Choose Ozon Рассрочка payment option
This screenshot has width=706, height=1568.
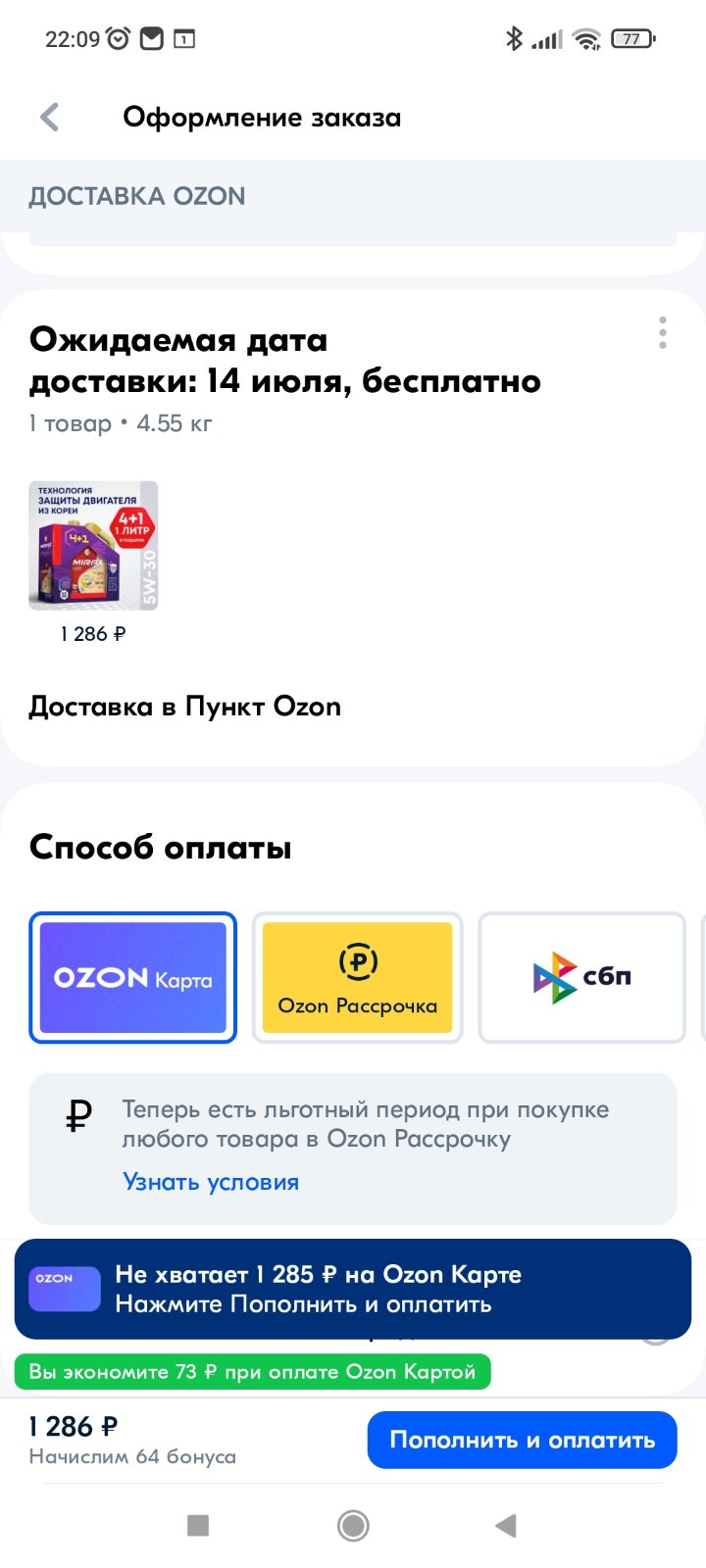pos(358,977)
